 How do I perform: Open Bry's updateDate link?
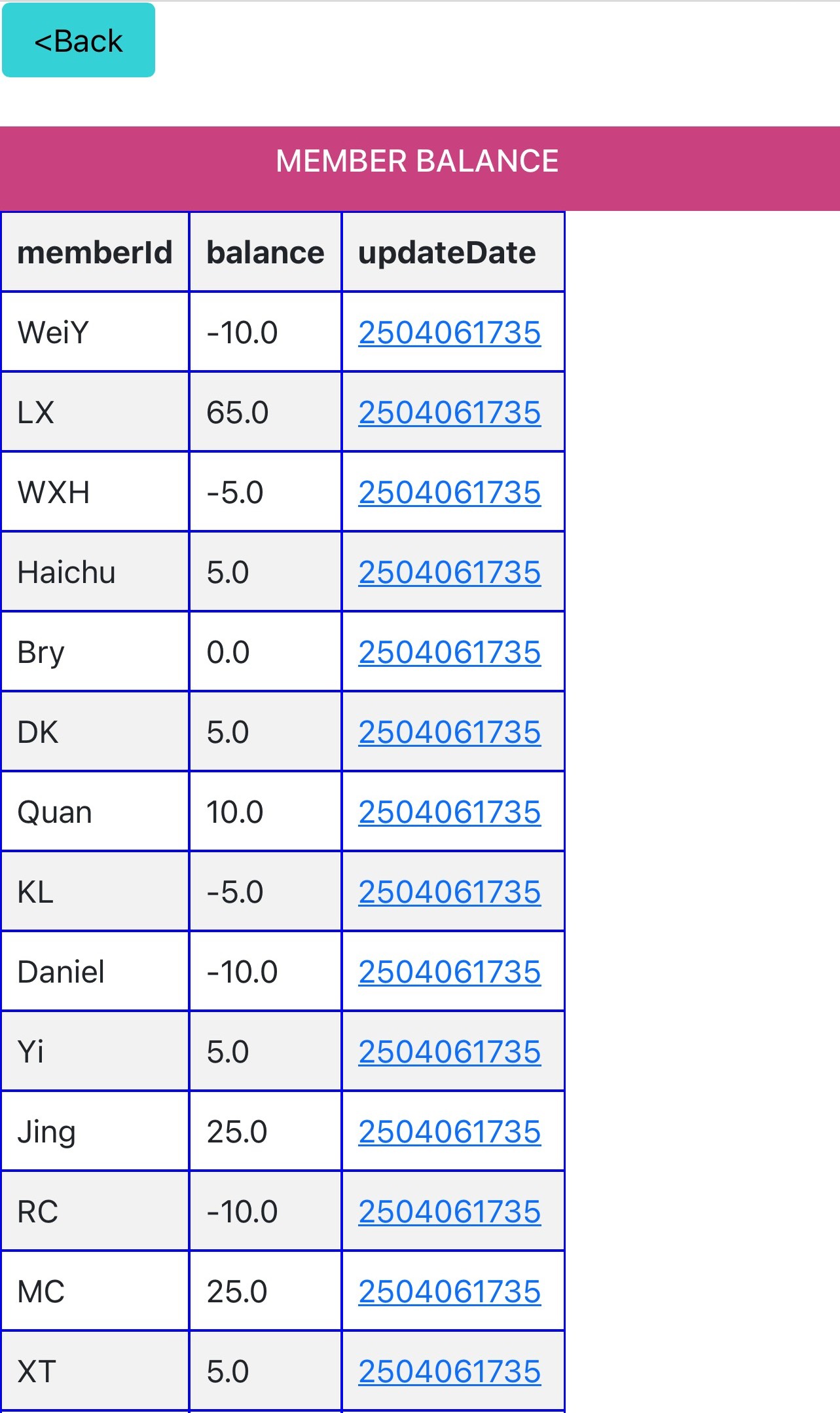pyautogui.click(x=450, y=652)
